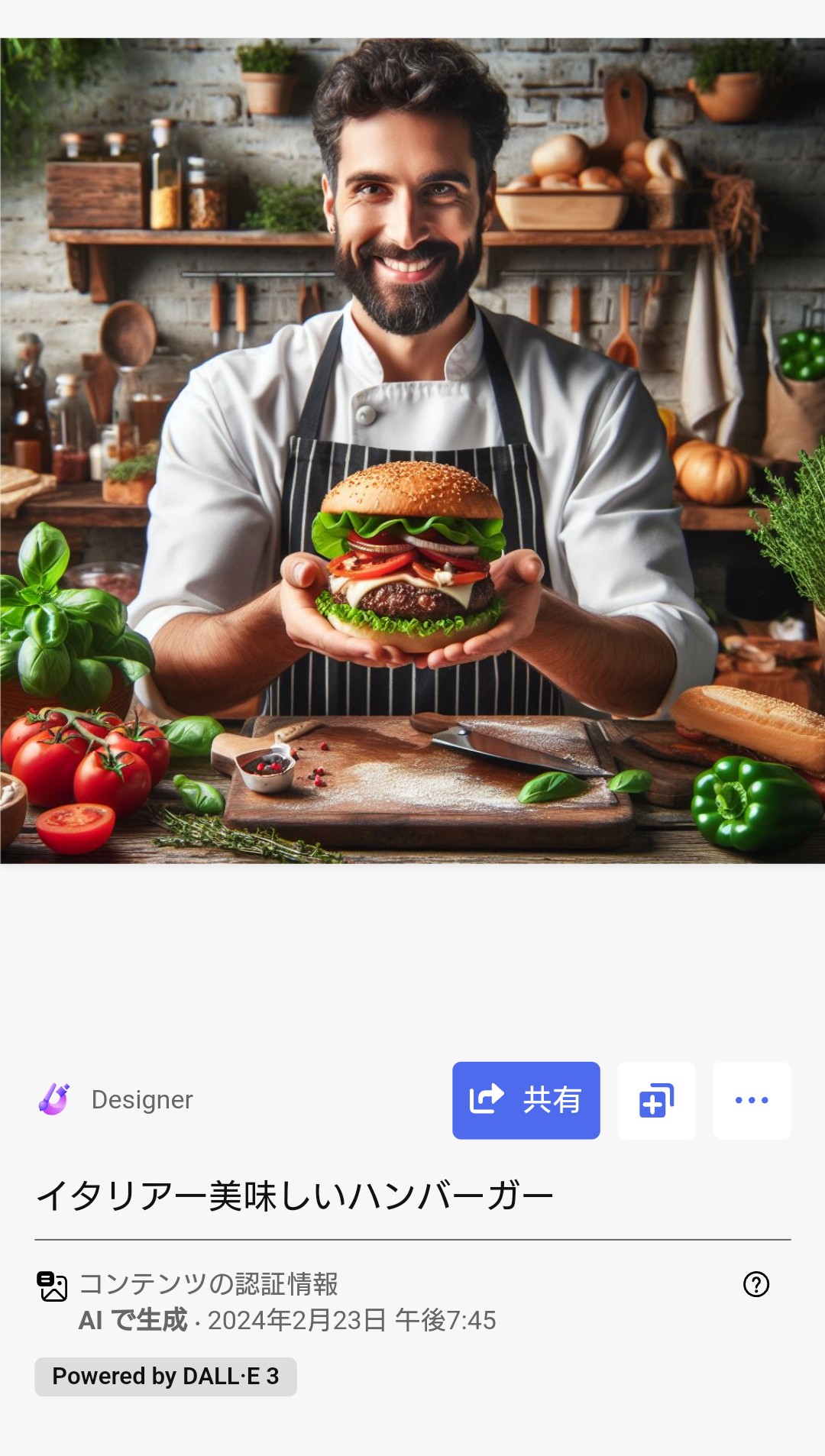Open the generated hamburger chef image
This screenshot has width=825, height=1456.
point(412,451)
